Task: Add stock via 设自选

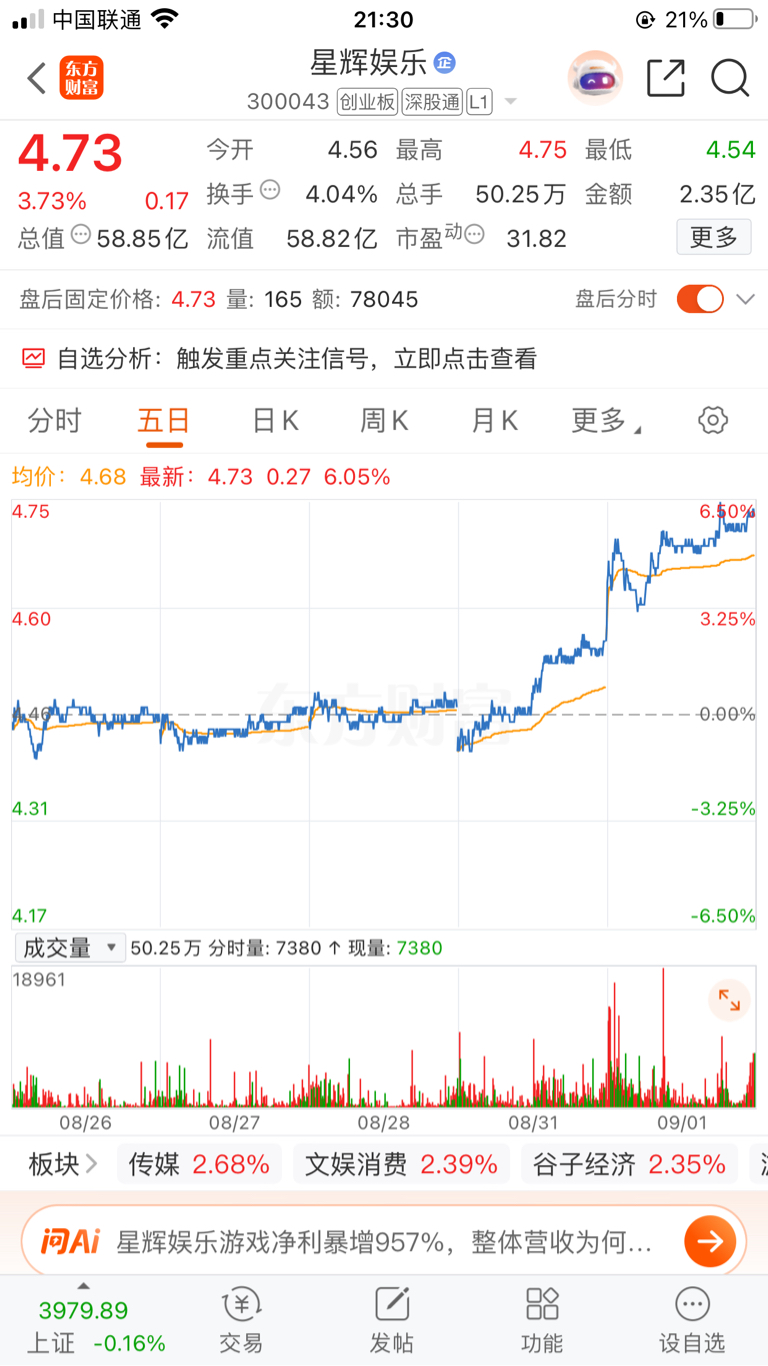Action: pos(692,1320)
